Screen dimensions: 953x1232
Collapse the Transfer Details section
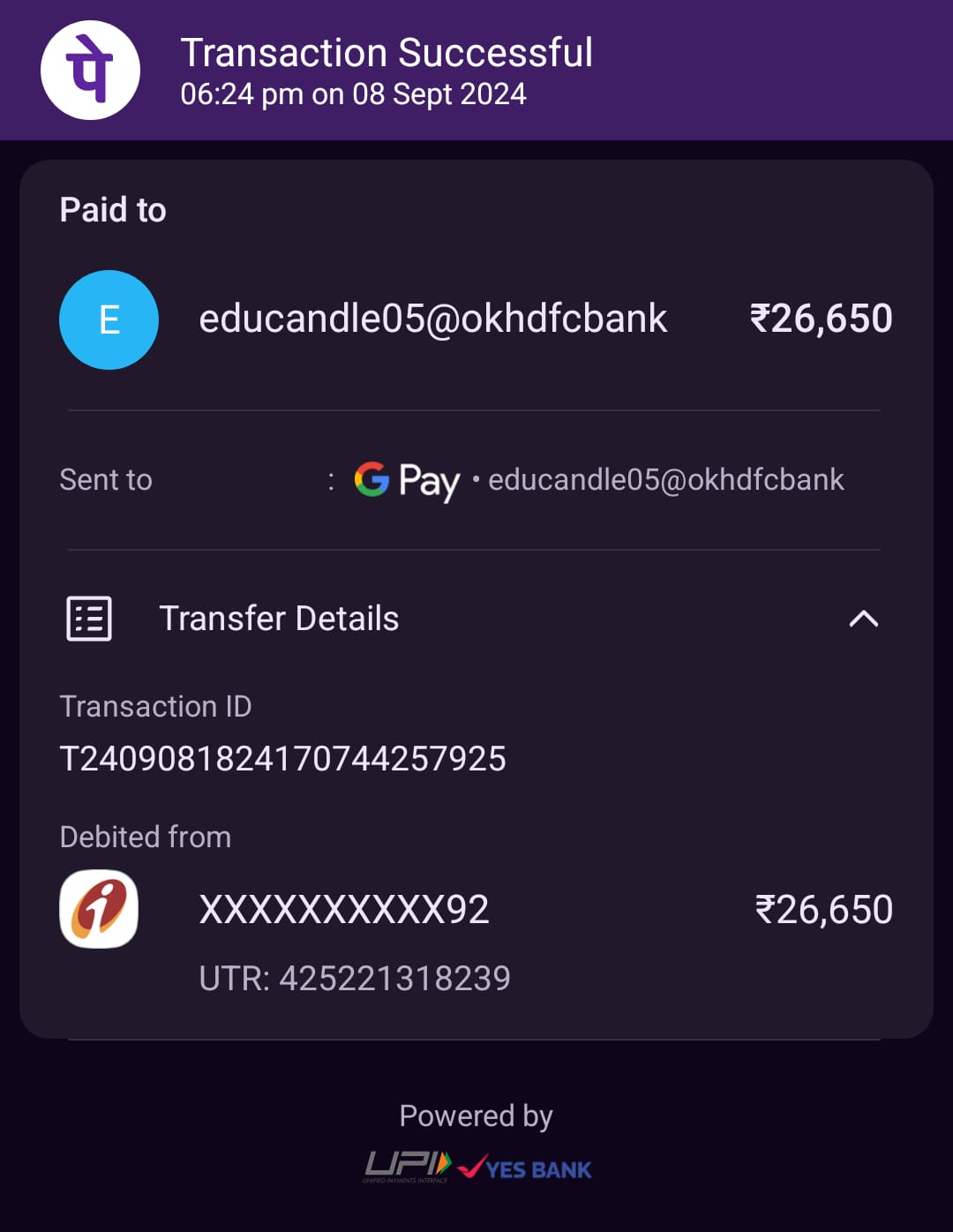pyautogui.click(x=863, y=619)
